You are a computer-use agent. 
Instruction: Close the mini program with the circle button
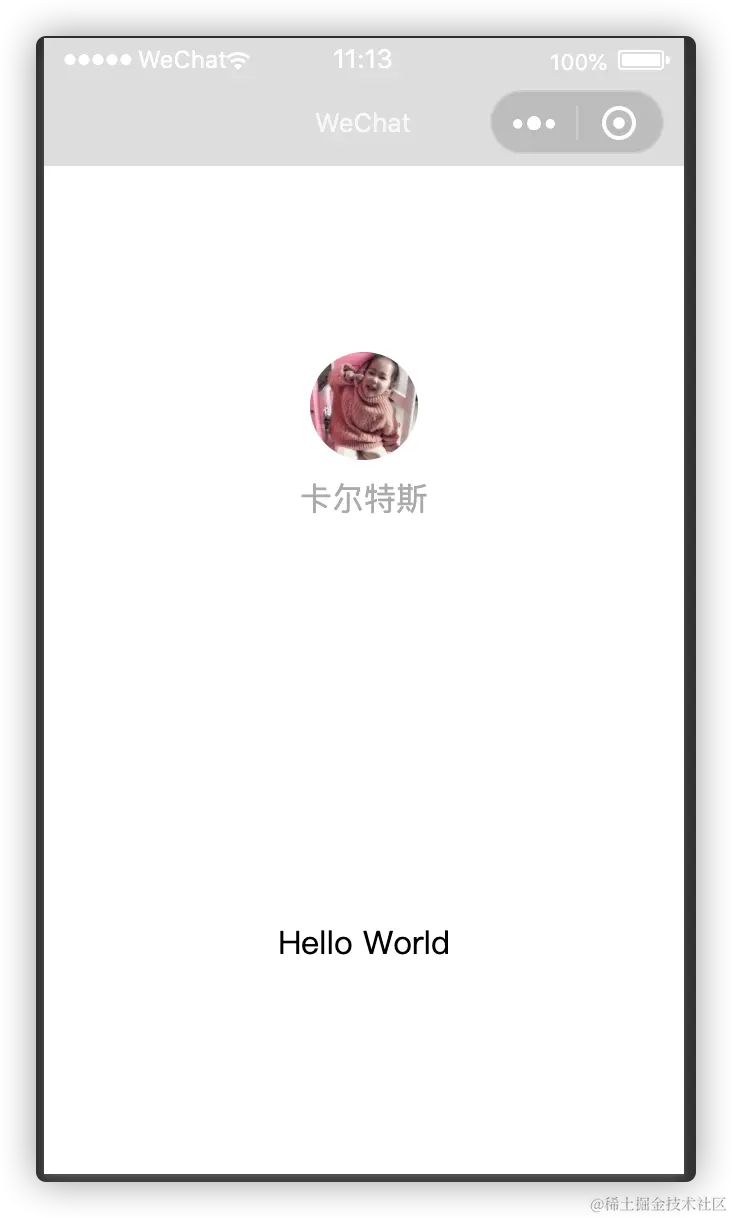coord(619,123)
